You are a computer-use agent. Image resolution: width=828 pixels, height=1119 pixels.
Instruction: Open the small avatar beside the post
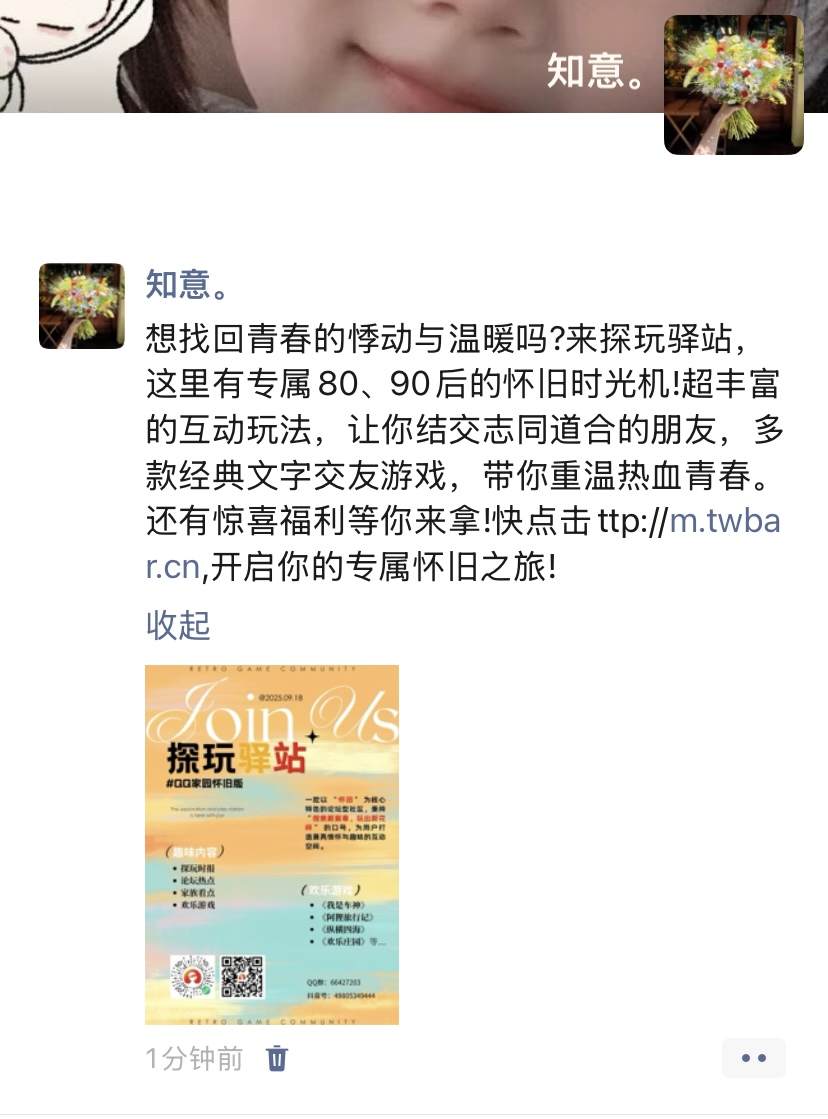click(x=82, y=306)
